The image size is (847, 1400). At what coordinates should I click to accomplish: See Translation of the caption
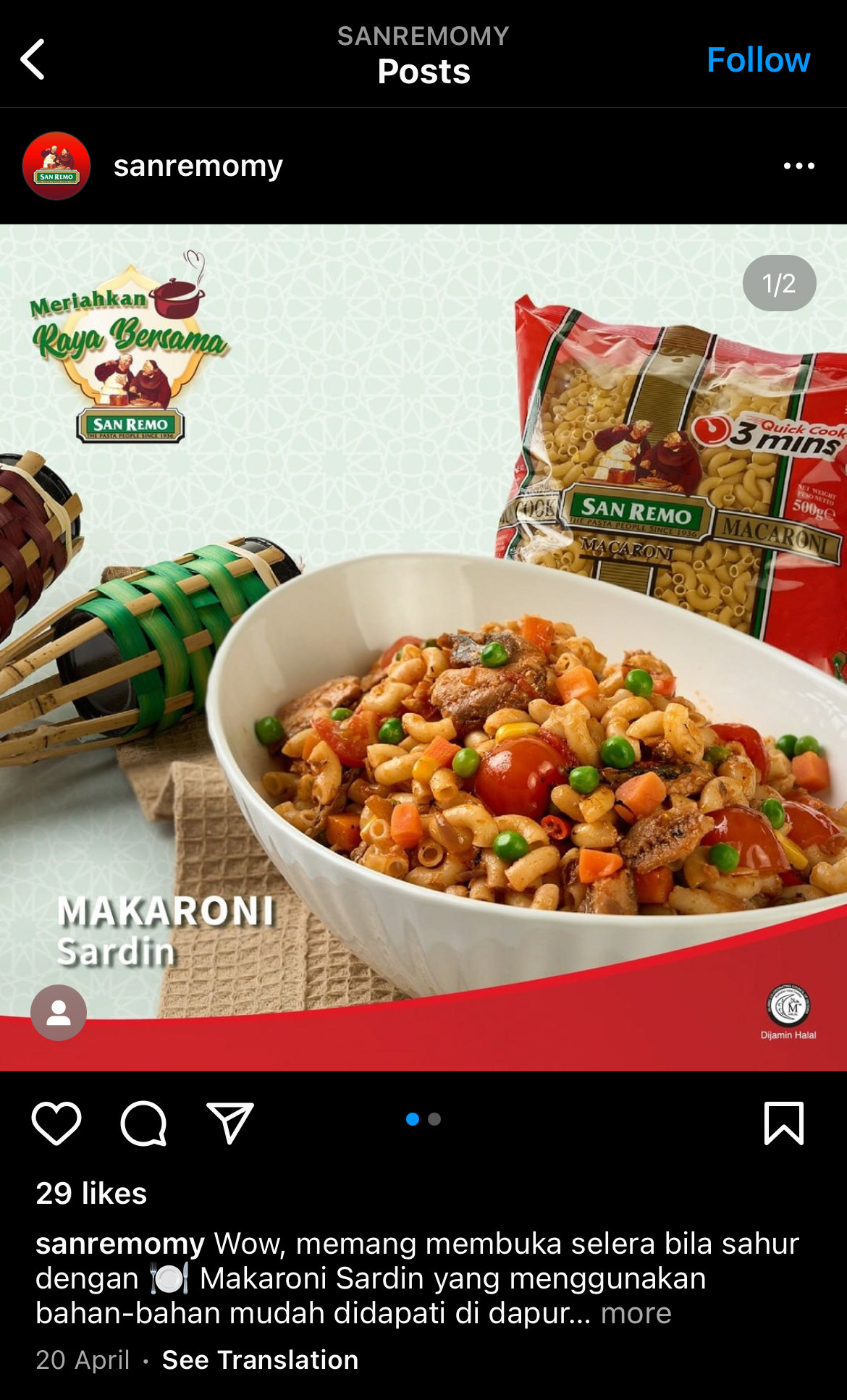(260, 1359)
